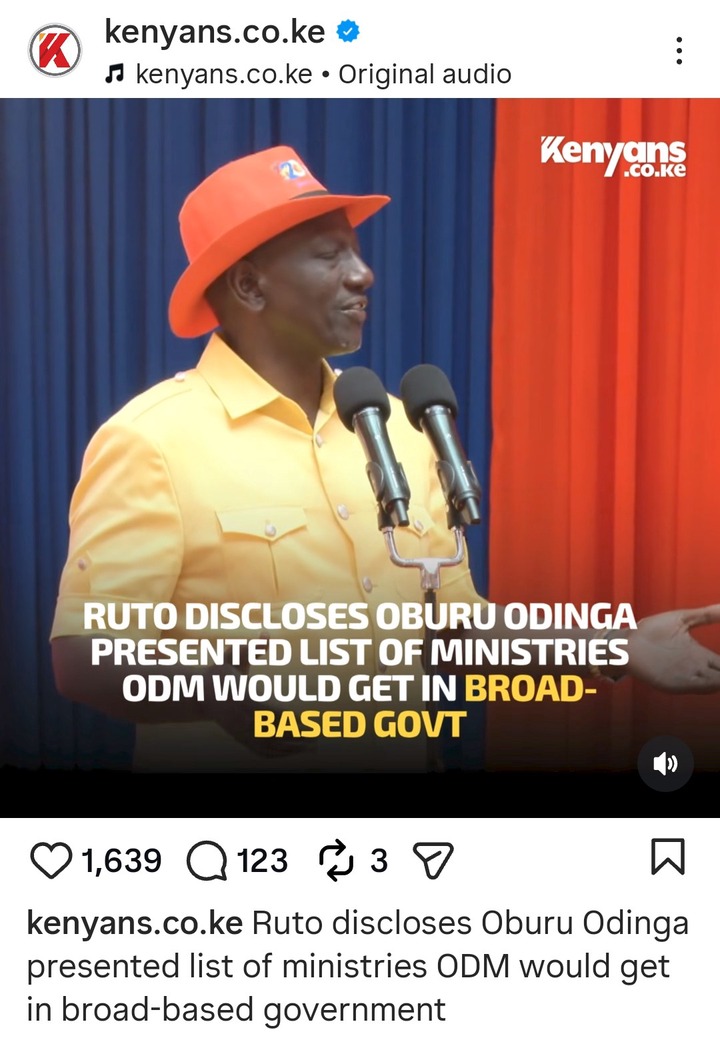Viewport: 720px width, 1044px height.
Task: Like the post with the heart icon
Action: pos(52,860)
